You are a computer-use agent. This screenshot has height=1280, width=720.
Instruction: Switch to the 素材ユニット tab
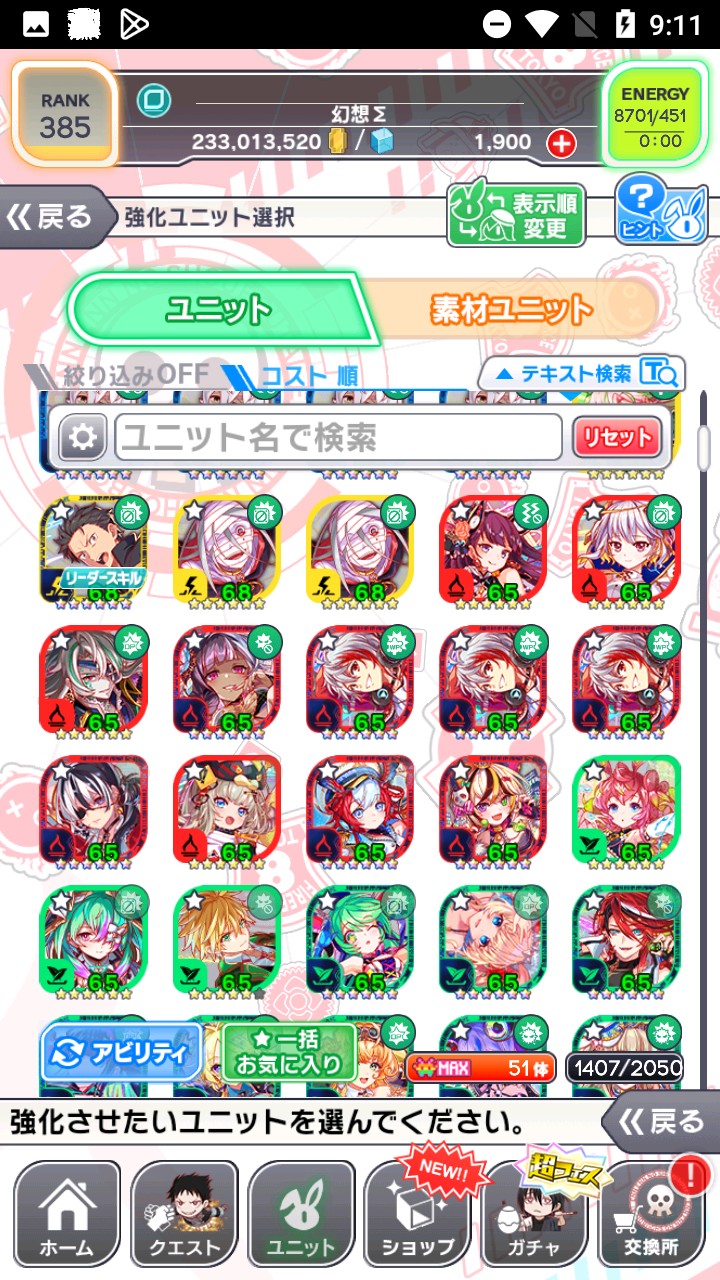click(x=512, y=310)
